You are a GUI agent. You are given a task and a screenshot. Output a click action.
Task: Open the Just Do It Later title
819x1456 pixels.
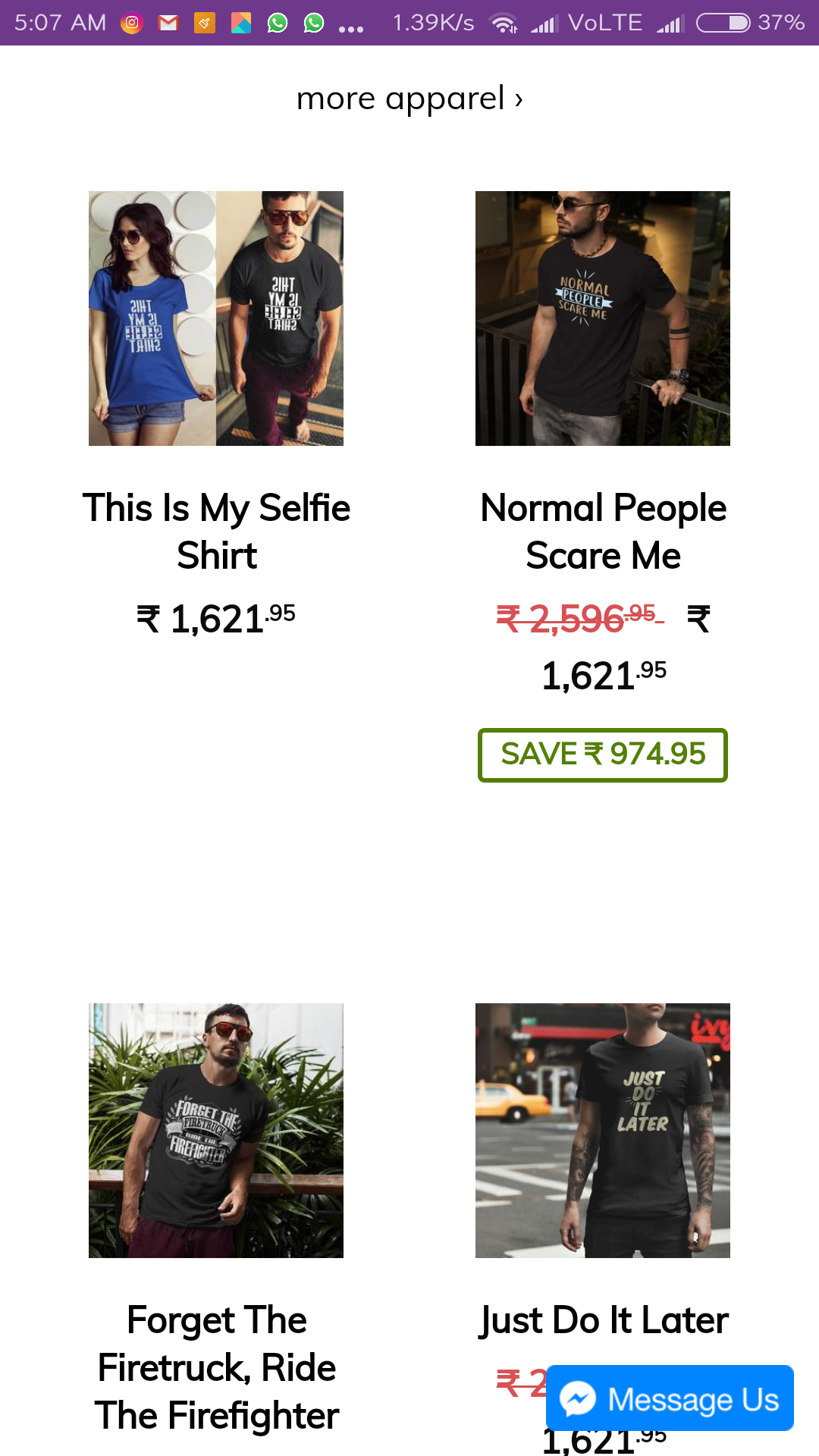tap(603, 1320)
